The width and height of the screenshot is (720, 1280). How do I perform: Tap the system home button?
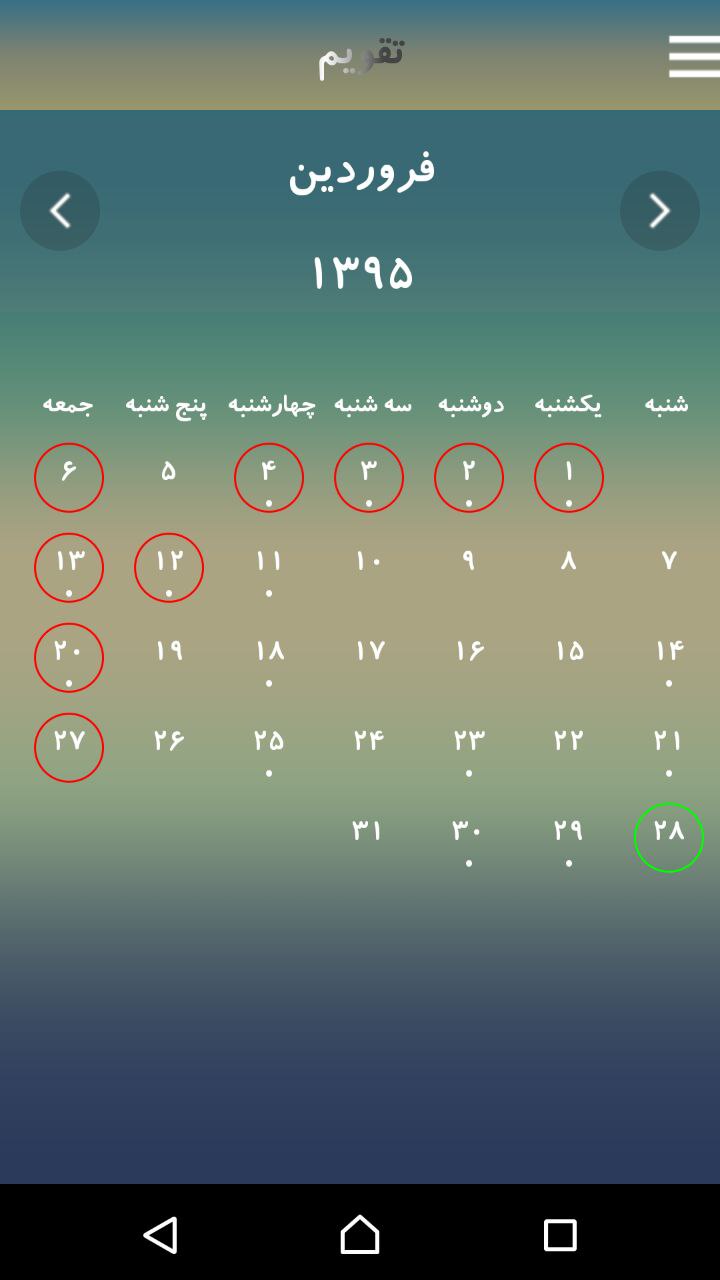[x=360, y=1234]
